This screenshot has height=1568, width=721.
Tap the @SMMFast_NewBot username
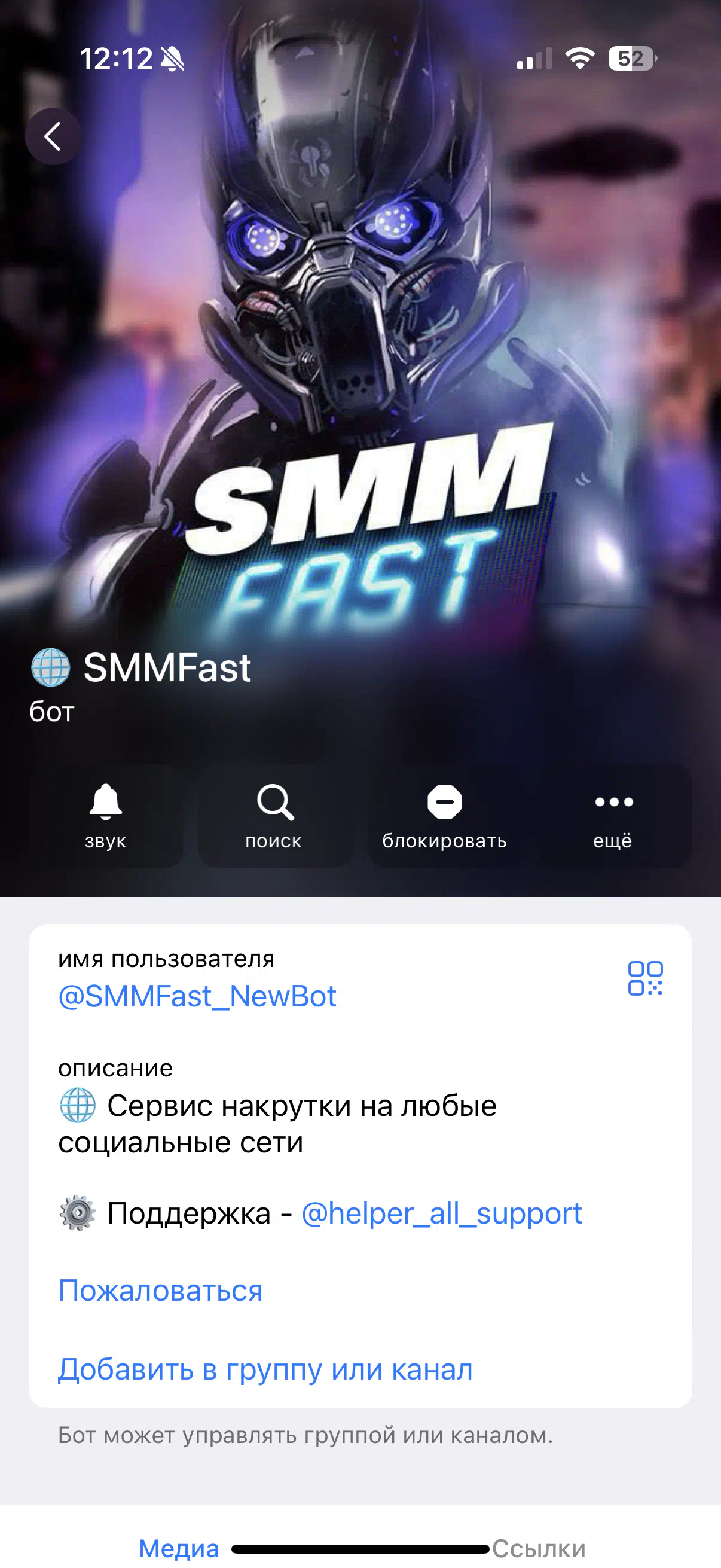[197, 996]
